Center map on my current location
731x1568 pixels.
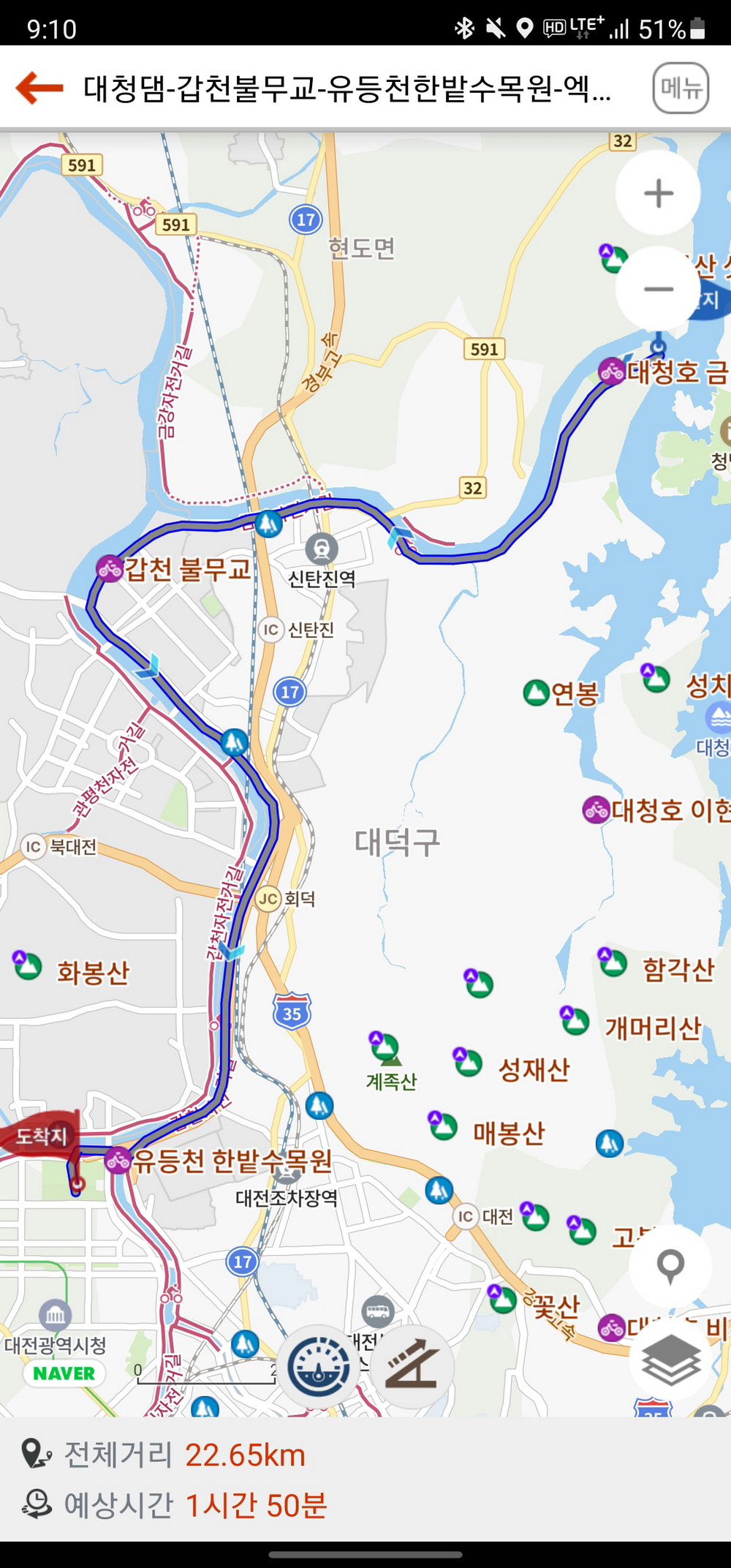coord(670,1265)
